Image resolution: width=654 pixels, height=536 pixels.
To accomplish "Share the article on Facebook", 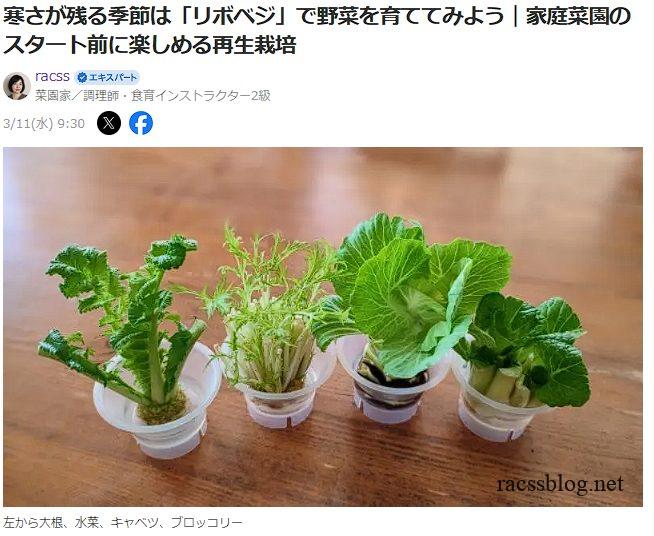I will (x=141, y=123).
